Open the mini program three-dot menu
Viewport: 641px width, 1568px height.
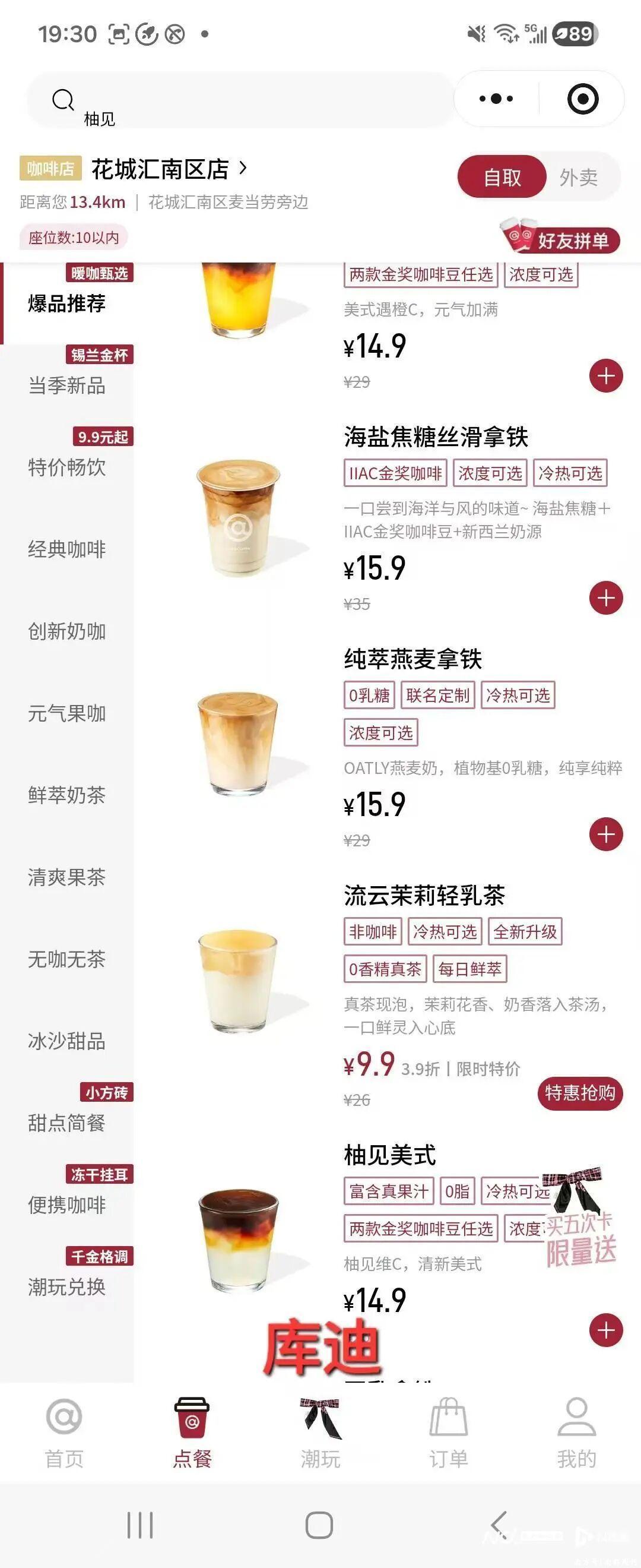coord(496,99)
